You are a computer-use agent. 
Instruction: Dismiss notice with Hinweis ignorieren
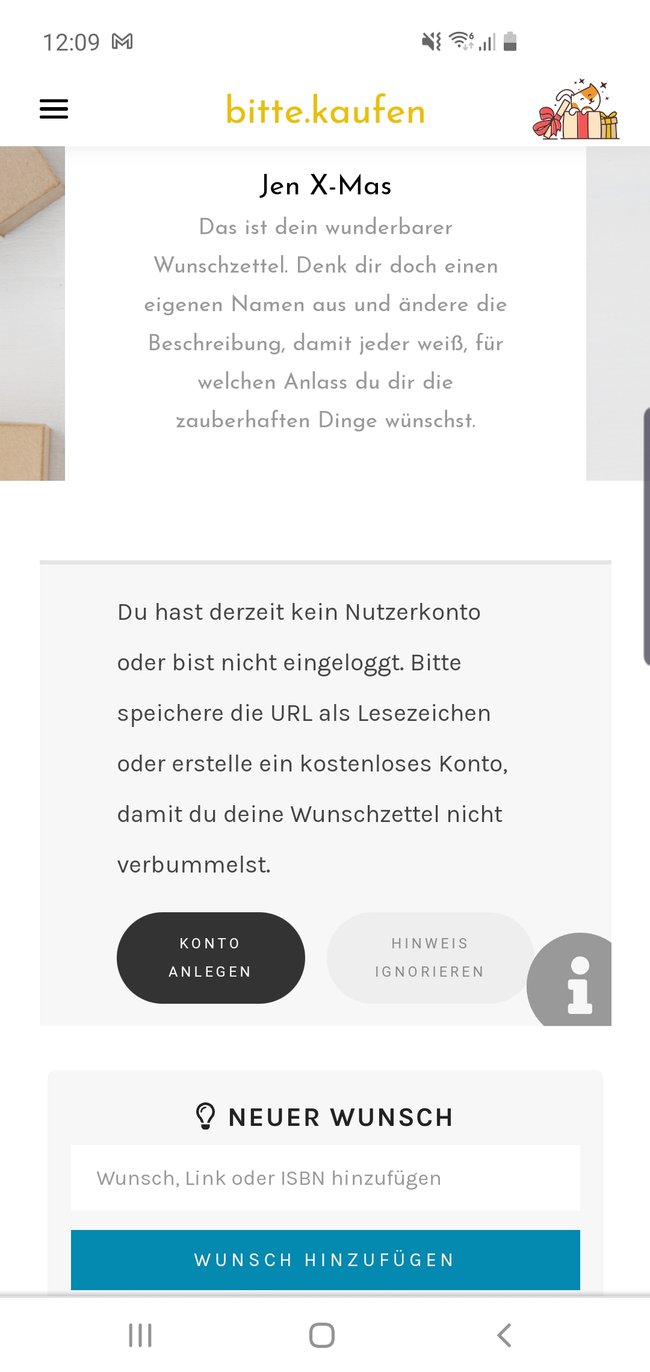click(429, 957)
